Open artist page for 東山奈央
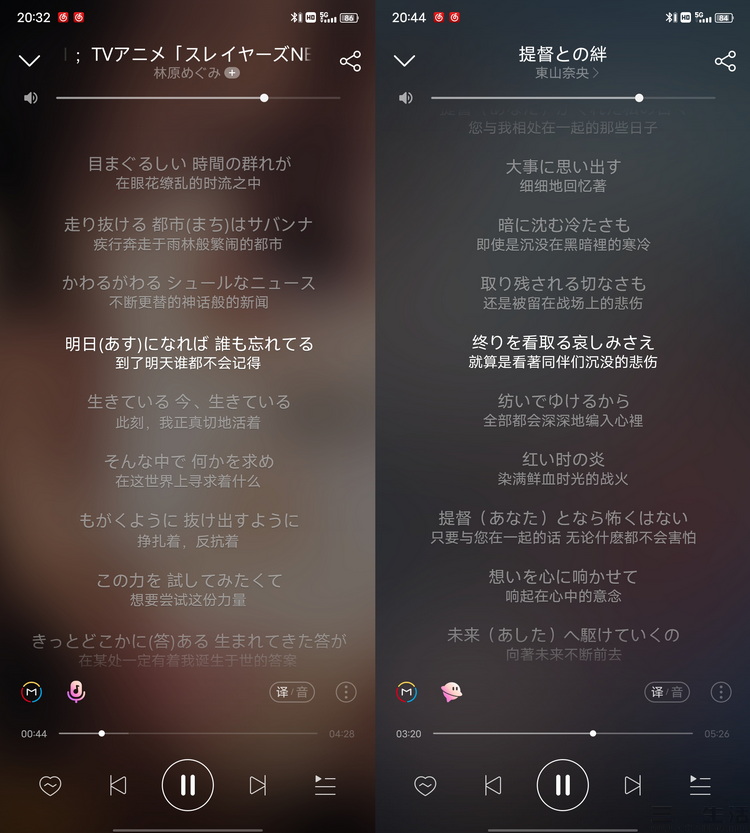Screen dimensions: 750x833 point(567,73)
